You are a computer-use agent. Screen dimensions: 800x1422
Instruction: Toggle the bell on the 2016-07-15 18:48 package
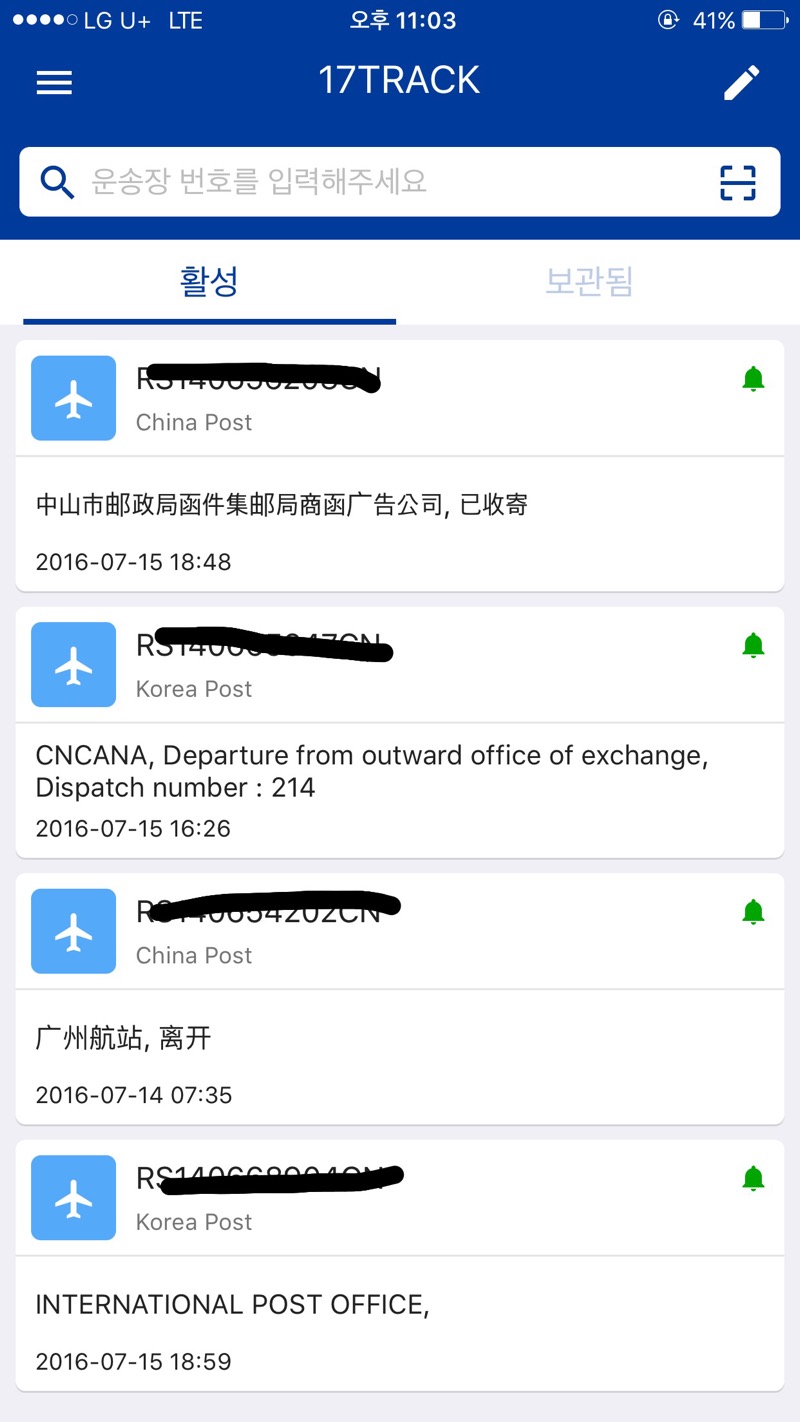pos(753,379)
